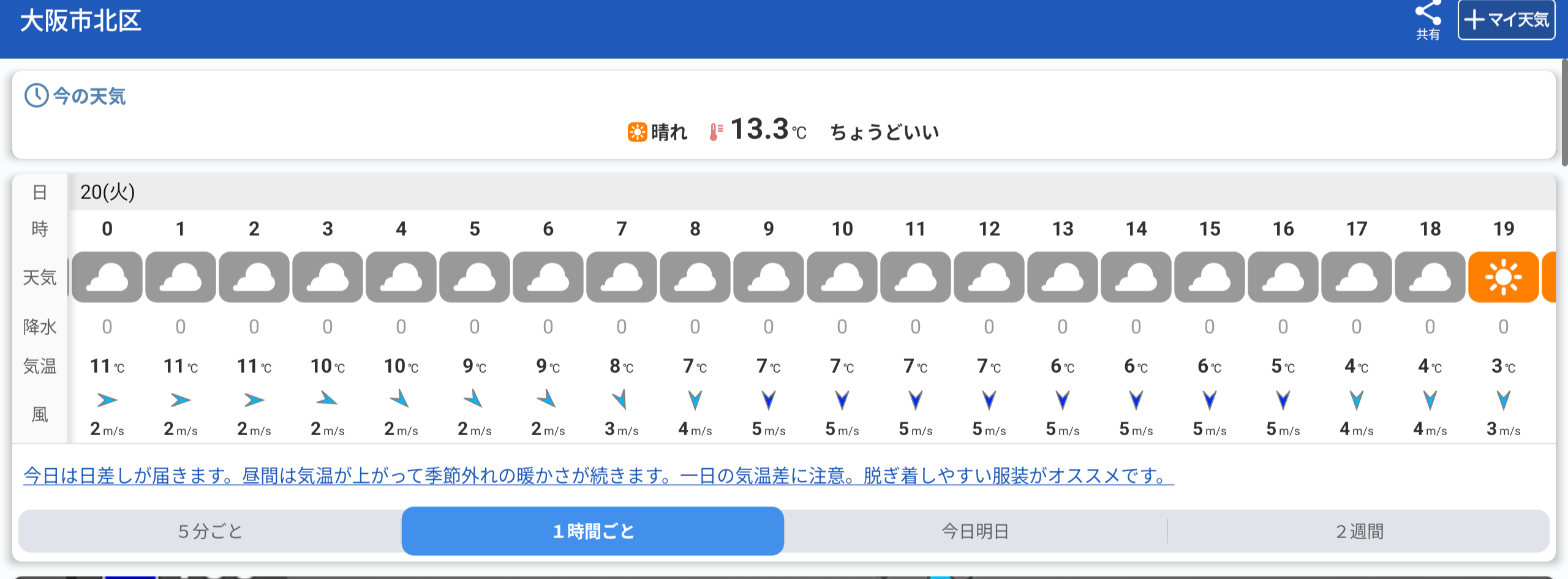The width and height of the screenshot is (1568, 579).
Task: Open the underlined weather comment link
Action: coord(598,476)
